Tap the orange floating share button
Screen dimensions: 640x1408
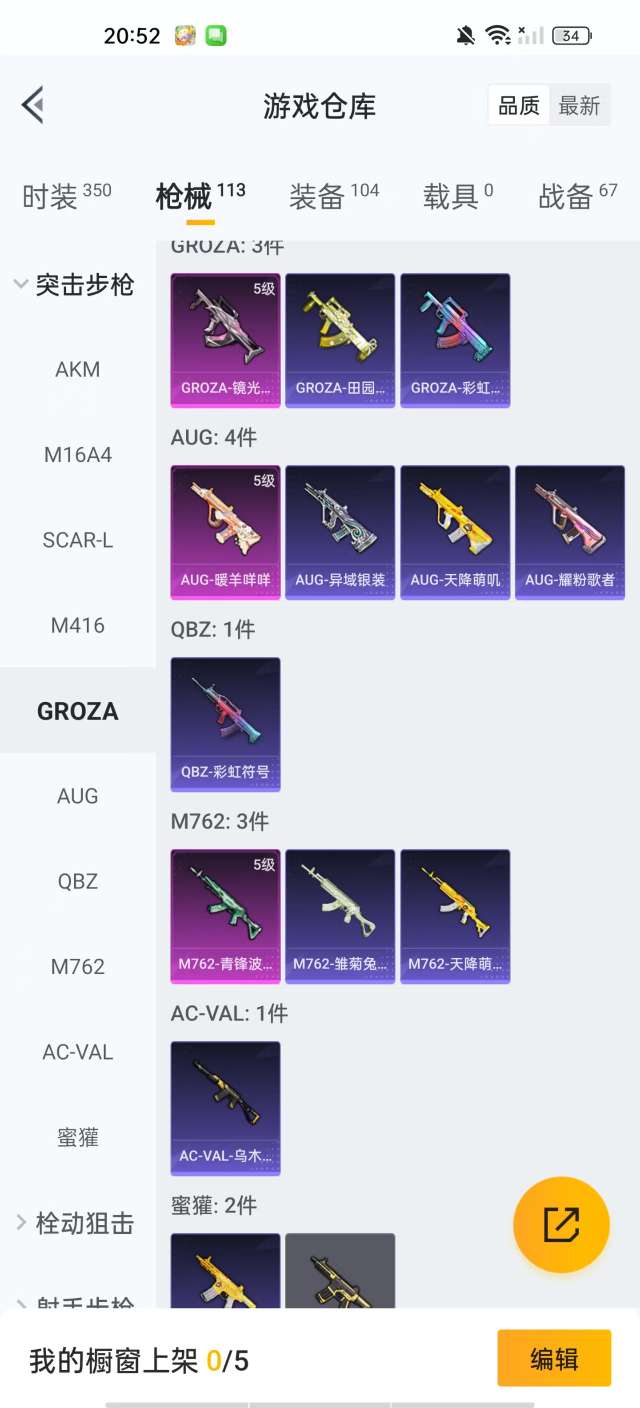coord(561,1225)
